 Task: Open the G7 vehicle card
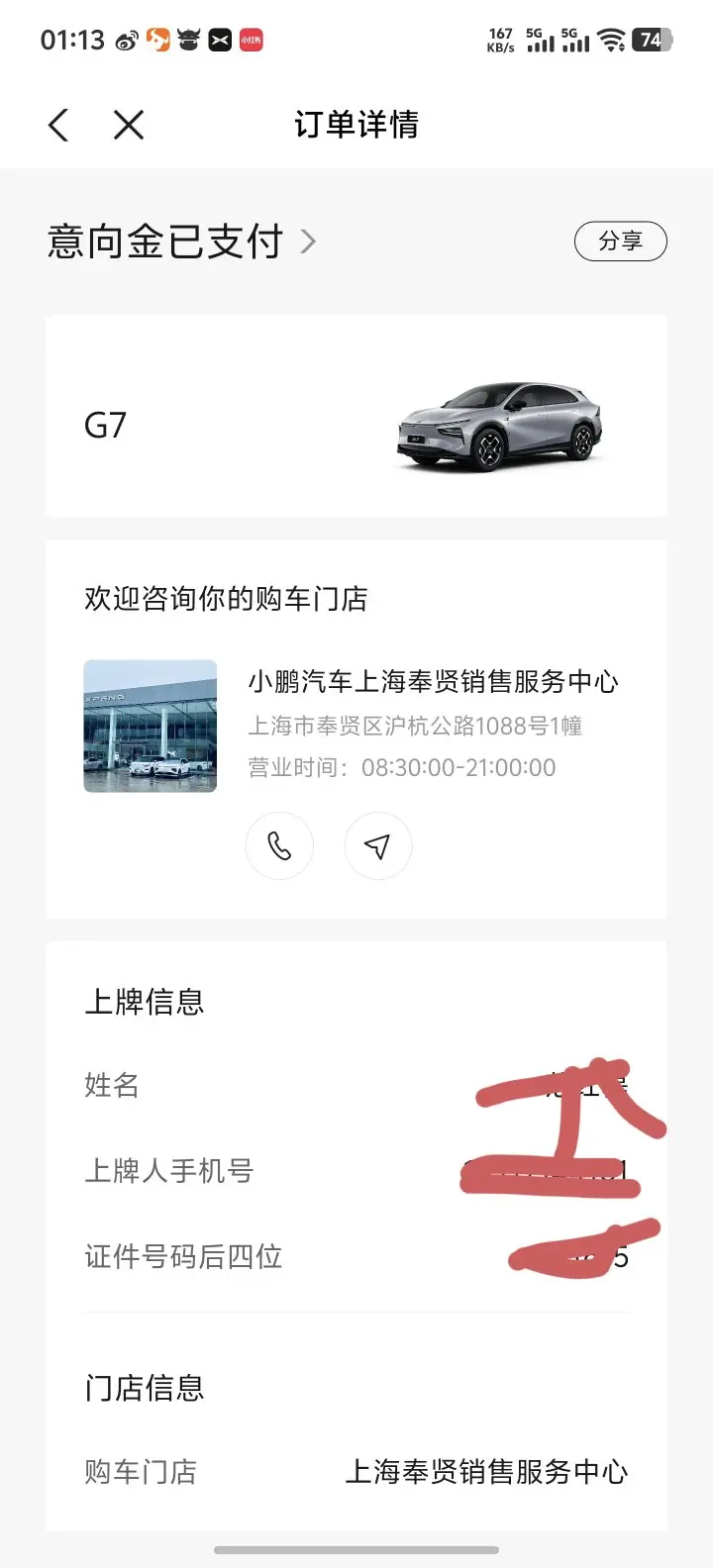click(x=356, y=417)
